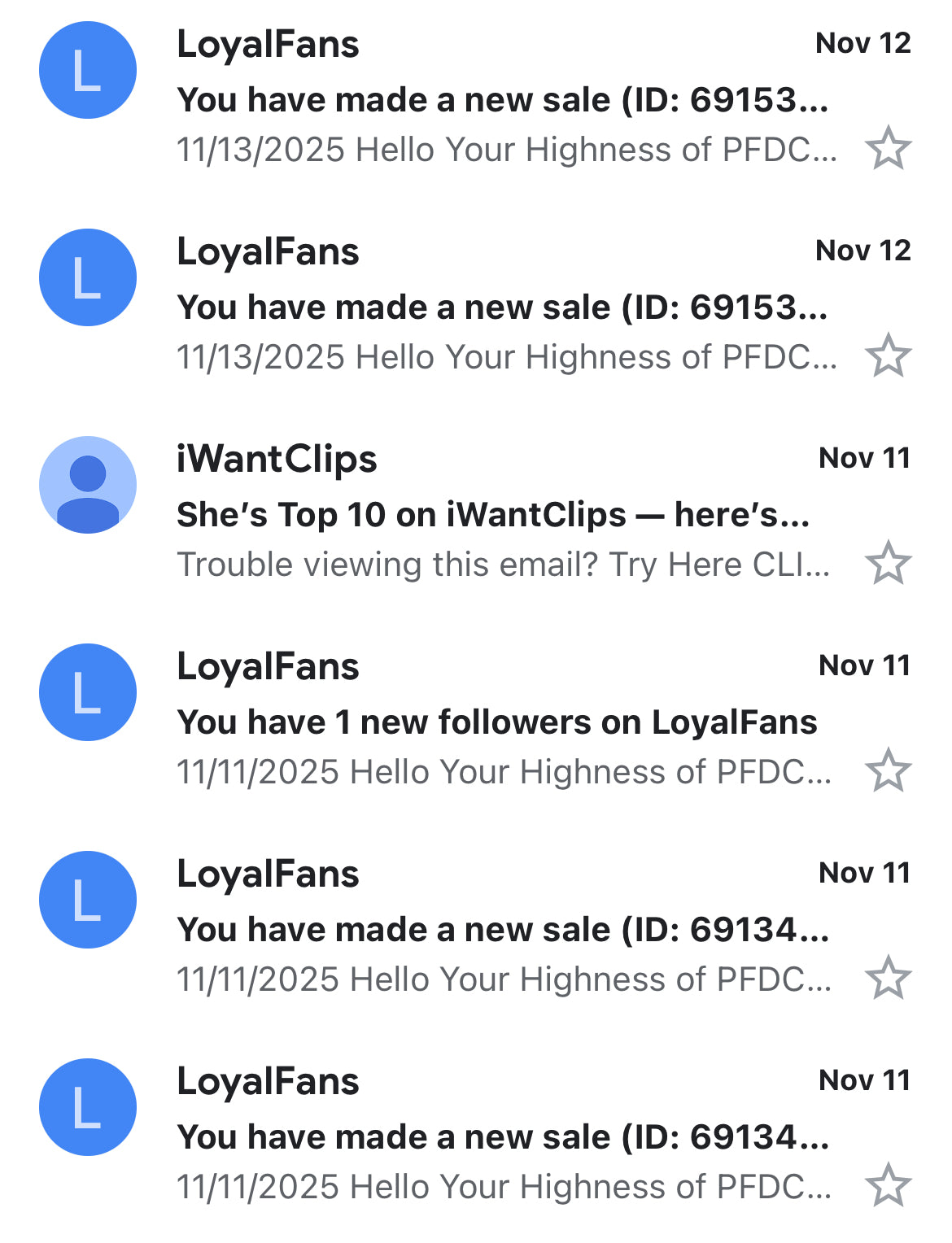
Task: Star the LoyalFans new followers email
Action: click(x=888, y=770)
